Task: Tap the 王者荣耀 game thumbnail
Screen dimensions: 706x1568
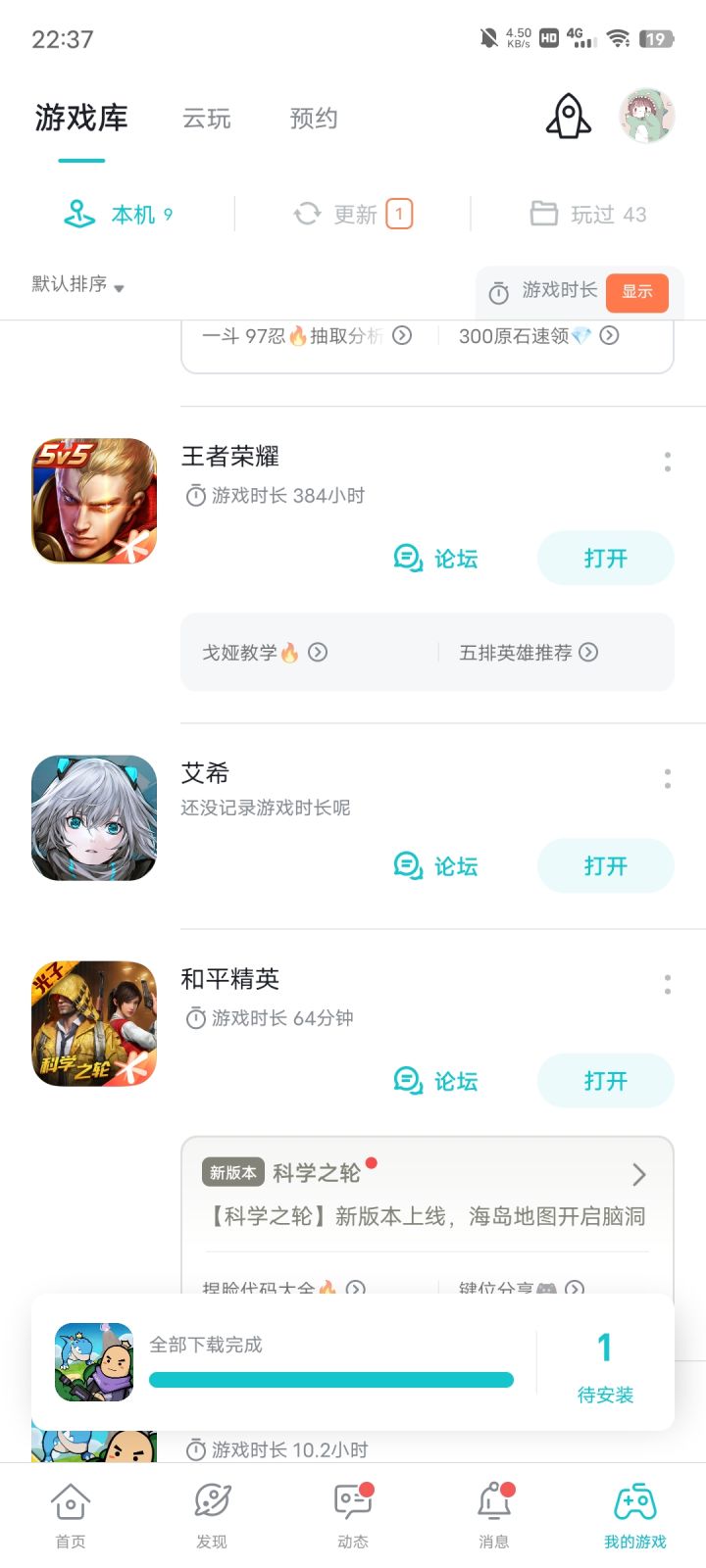Action: [93, 501]
